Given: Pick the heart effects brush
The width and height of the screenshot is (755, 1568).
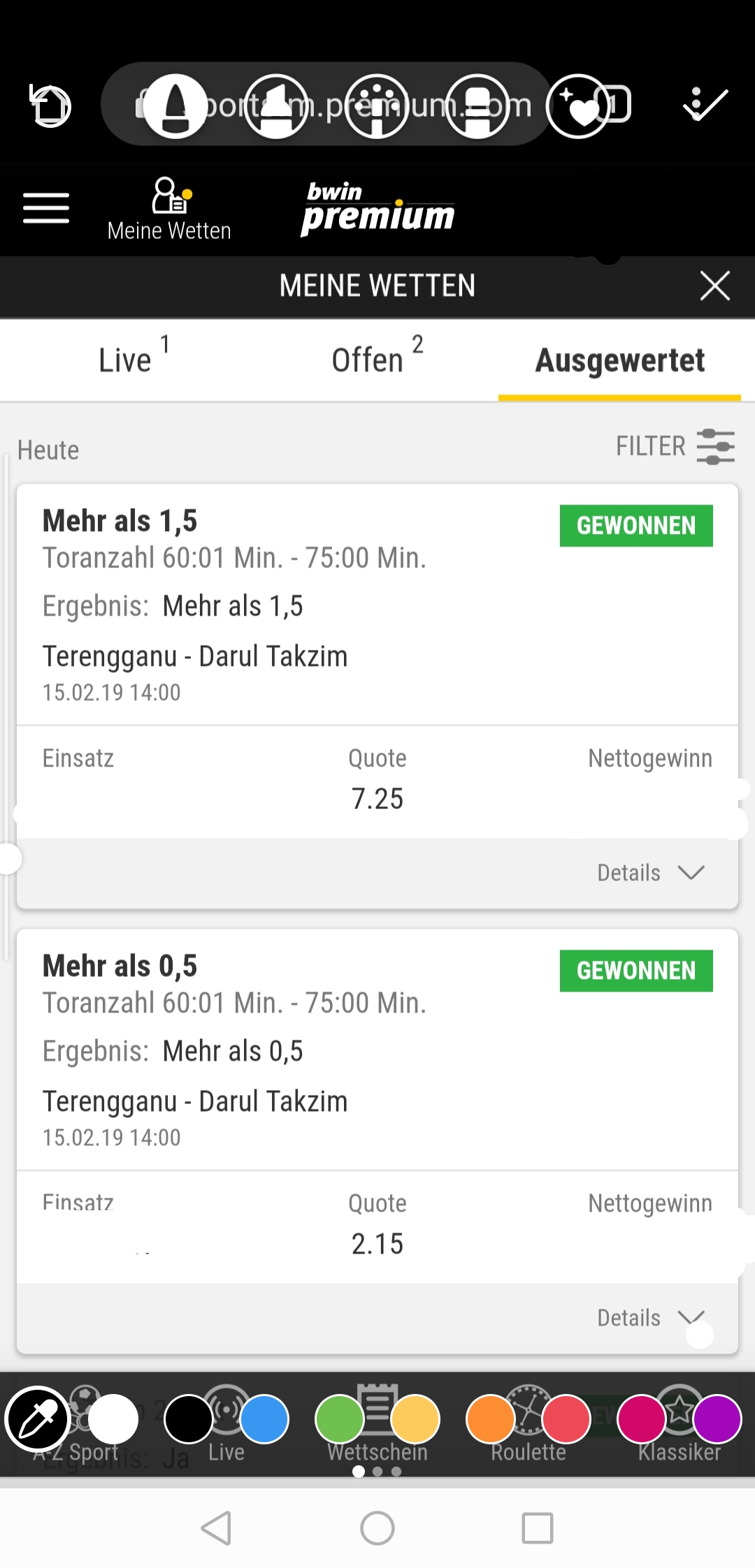Looking at the screenshot, I should click(x=578, y=106).
